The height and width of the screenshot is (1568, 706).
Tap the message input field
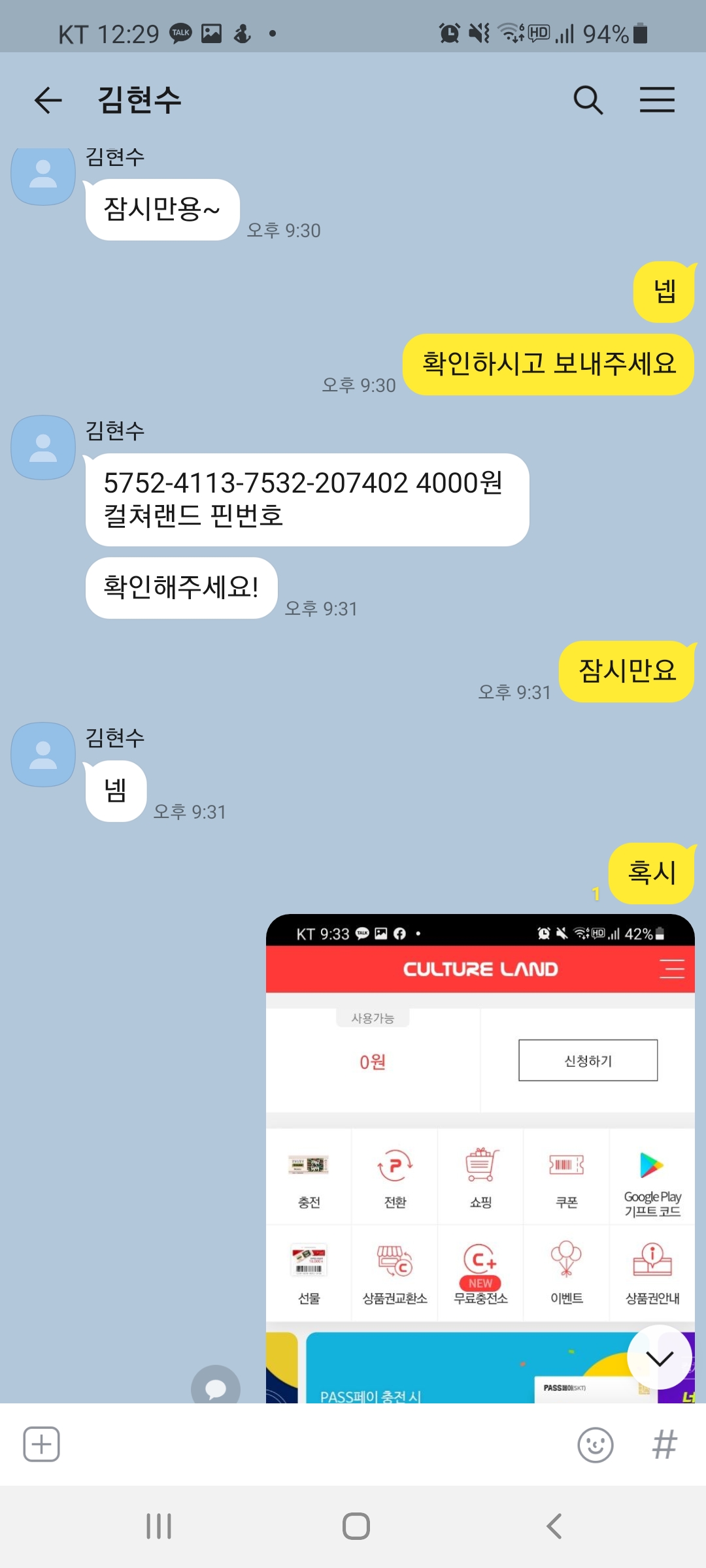pos(314,1445)
